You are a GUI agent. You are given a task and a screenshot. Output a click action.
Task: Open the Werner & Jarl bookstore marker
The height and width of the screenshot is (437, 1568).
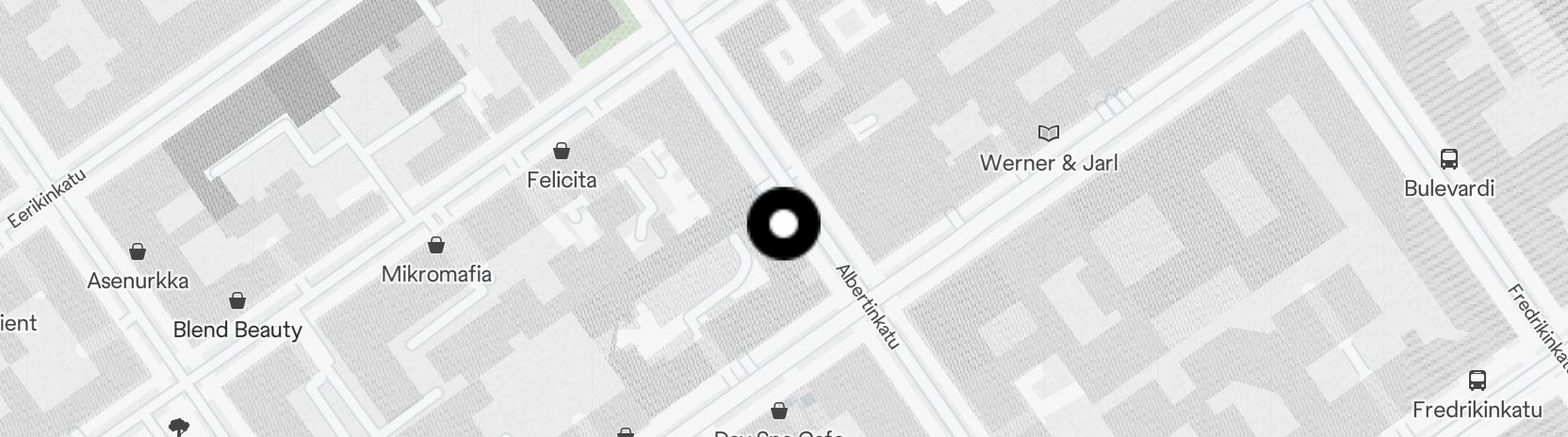pos(1049,134)
